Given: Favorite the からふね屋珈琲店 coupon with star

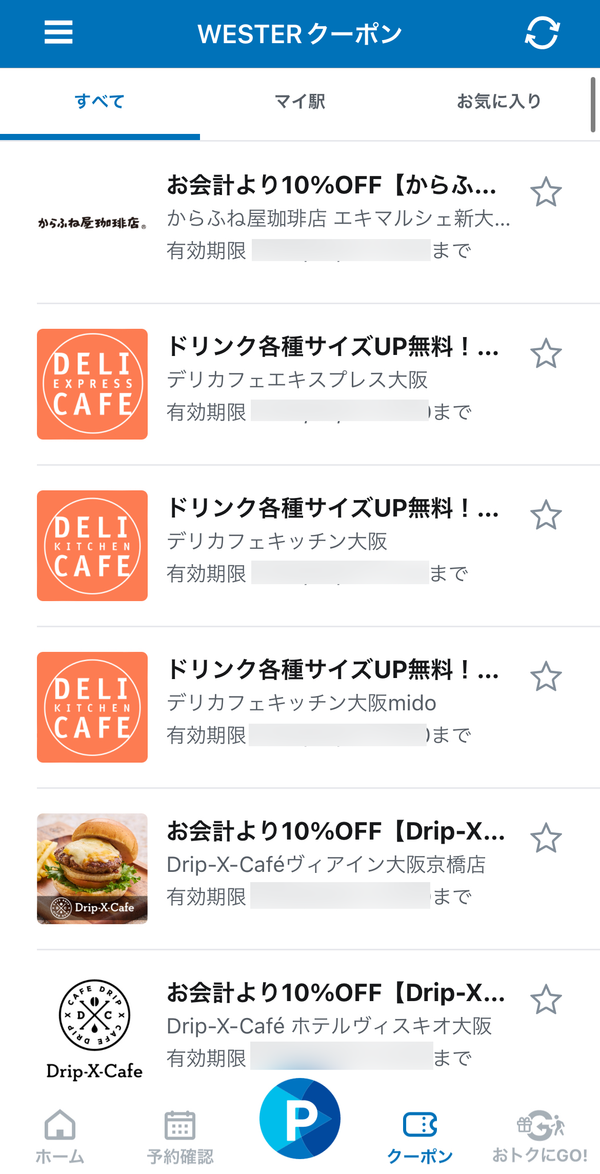Looking at the screenshot, I should 546,192.
